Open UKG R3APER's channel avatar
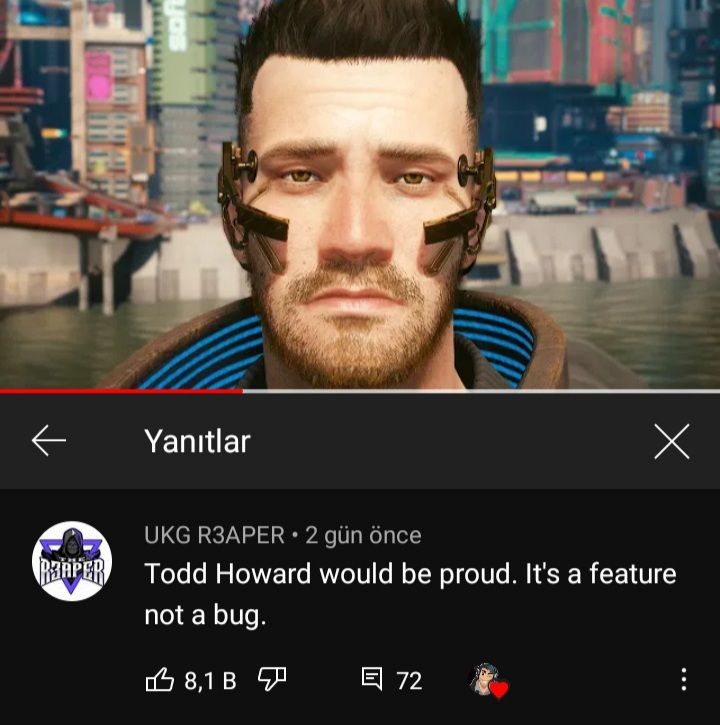Image resolution: width=720 pixels, height=725 pixels. tap(72, 561)
